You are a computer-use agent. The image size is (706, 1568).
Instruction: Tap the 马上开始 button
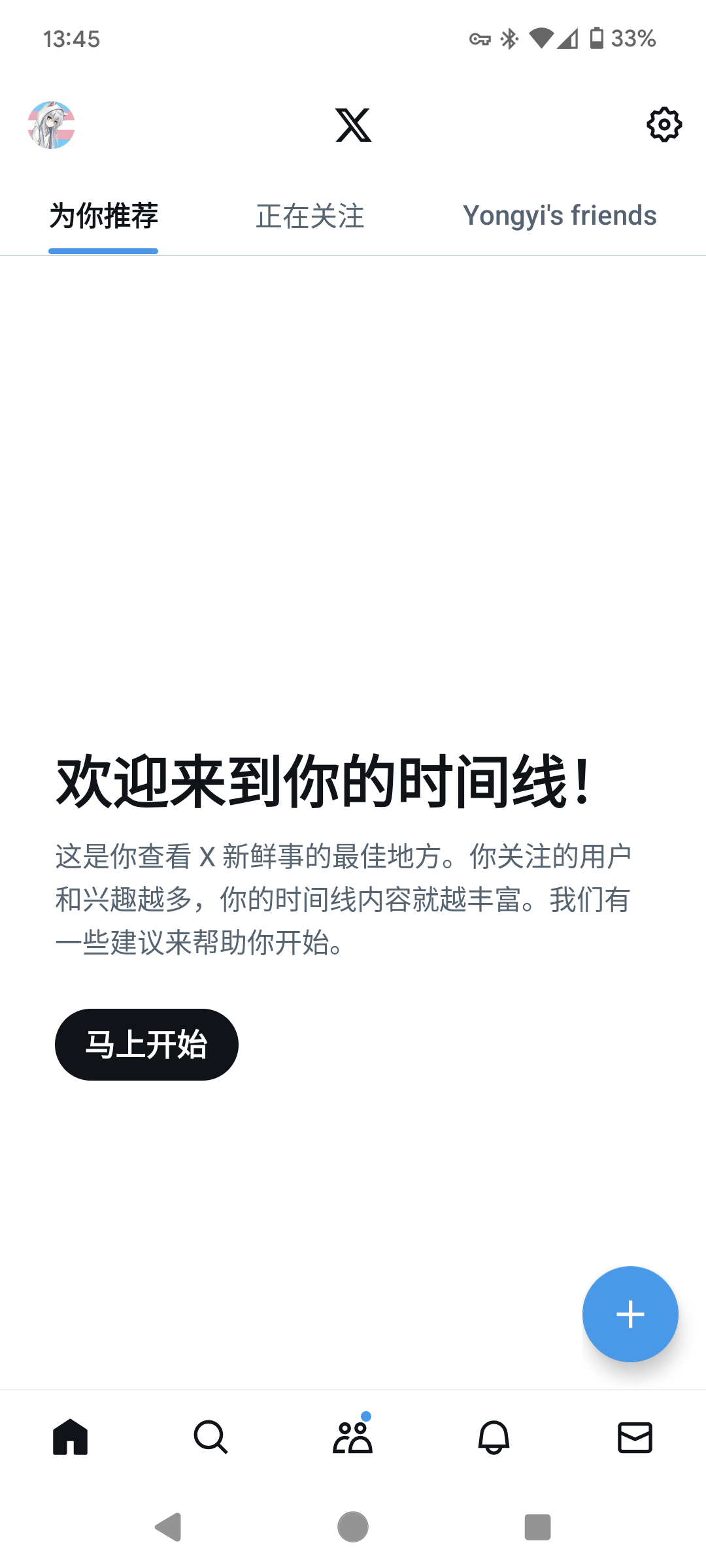(146, 1044)
